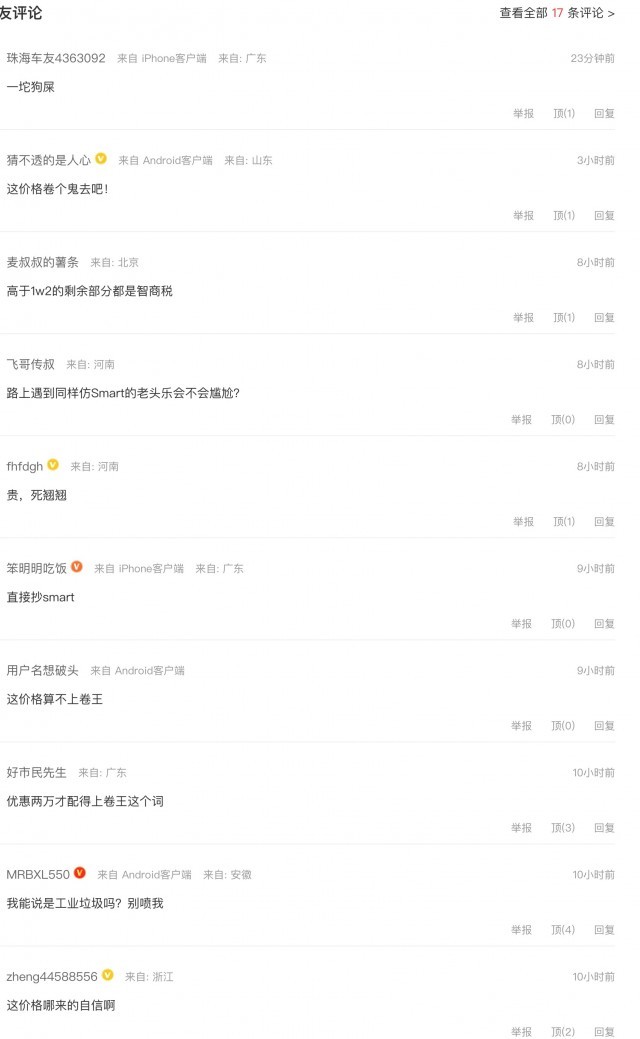Upvote MRBXL550's comment
This screenshot has height=1039, width=640.
563,930
